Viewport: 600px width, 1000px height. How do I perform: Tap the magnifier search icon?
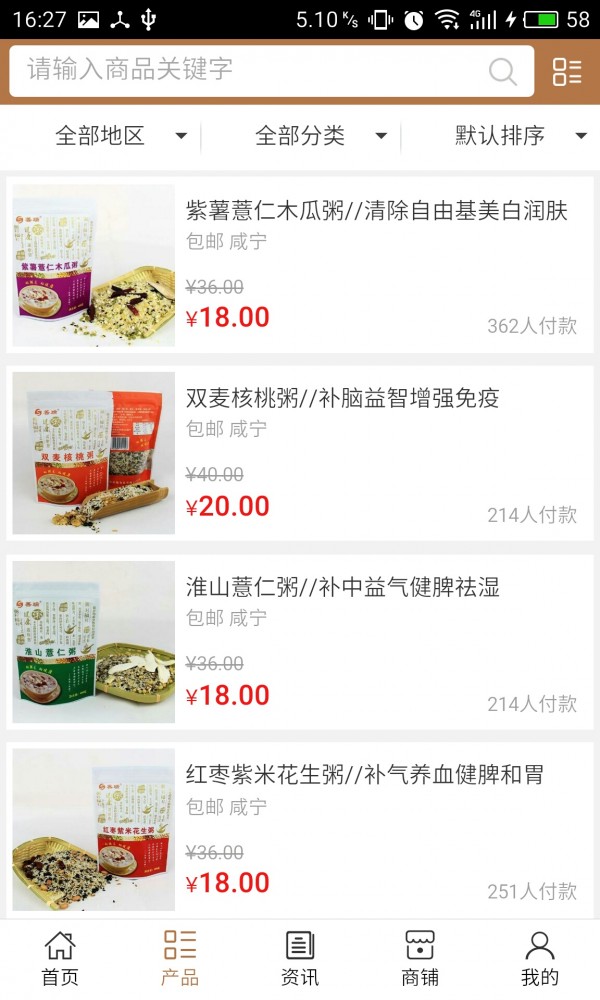pos(502,71)
